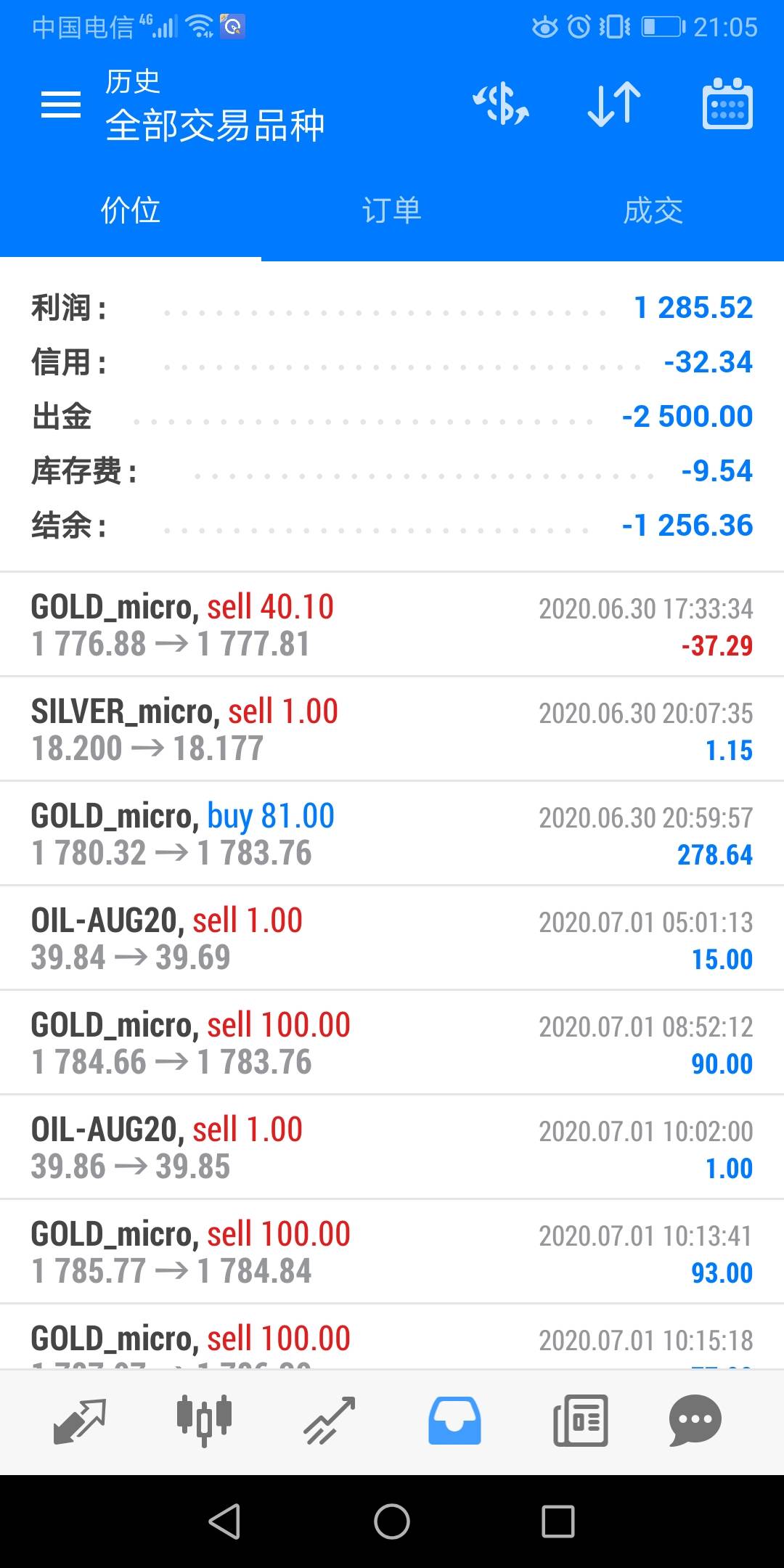This screenshot has width=784, height=1568.
Task: Open the OIL-AUG20 trade with 15.00 profit
Action: click(392, 939)
